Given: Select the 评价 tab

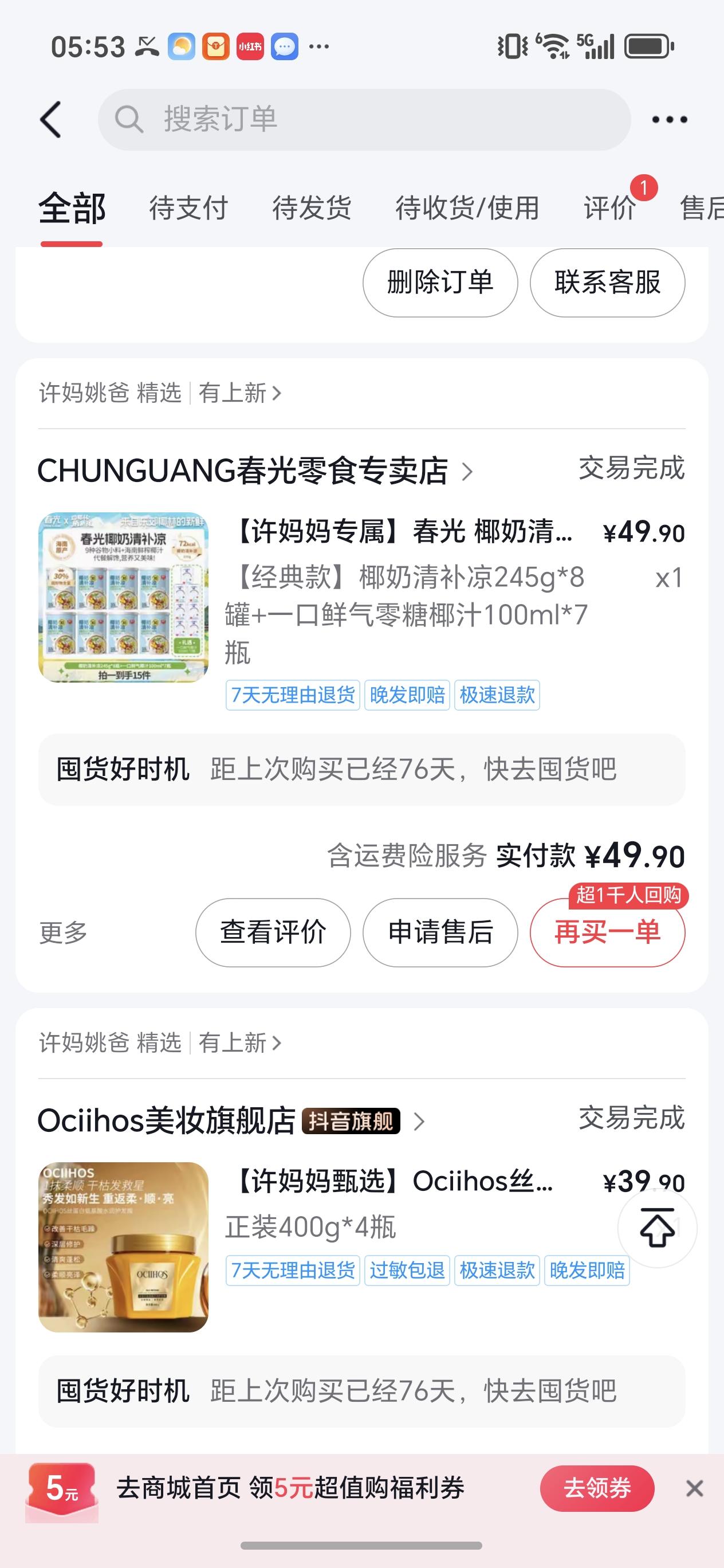Looking at the screenshot, I should tap(610, 208).
